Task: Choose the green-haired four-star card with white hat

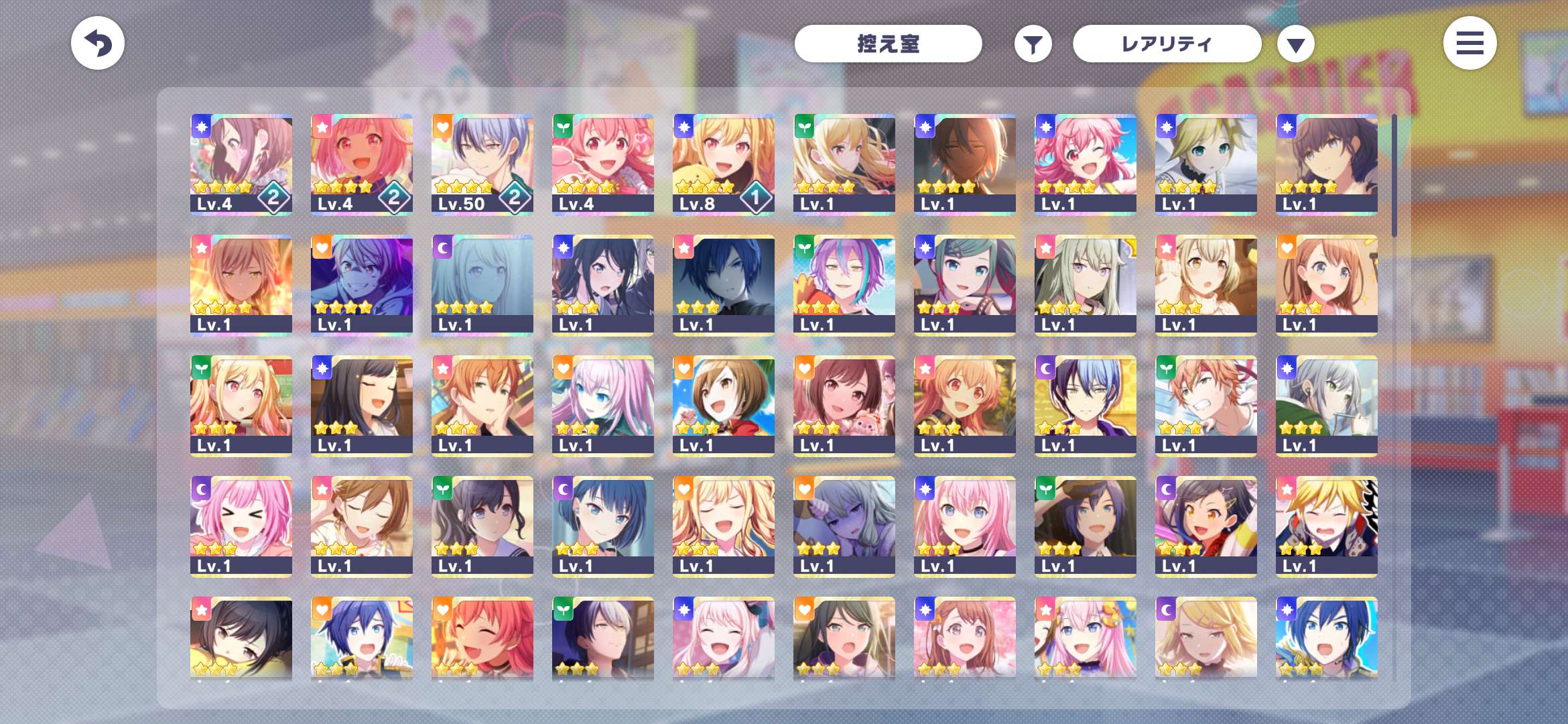Action: [x=1206, y=164]
